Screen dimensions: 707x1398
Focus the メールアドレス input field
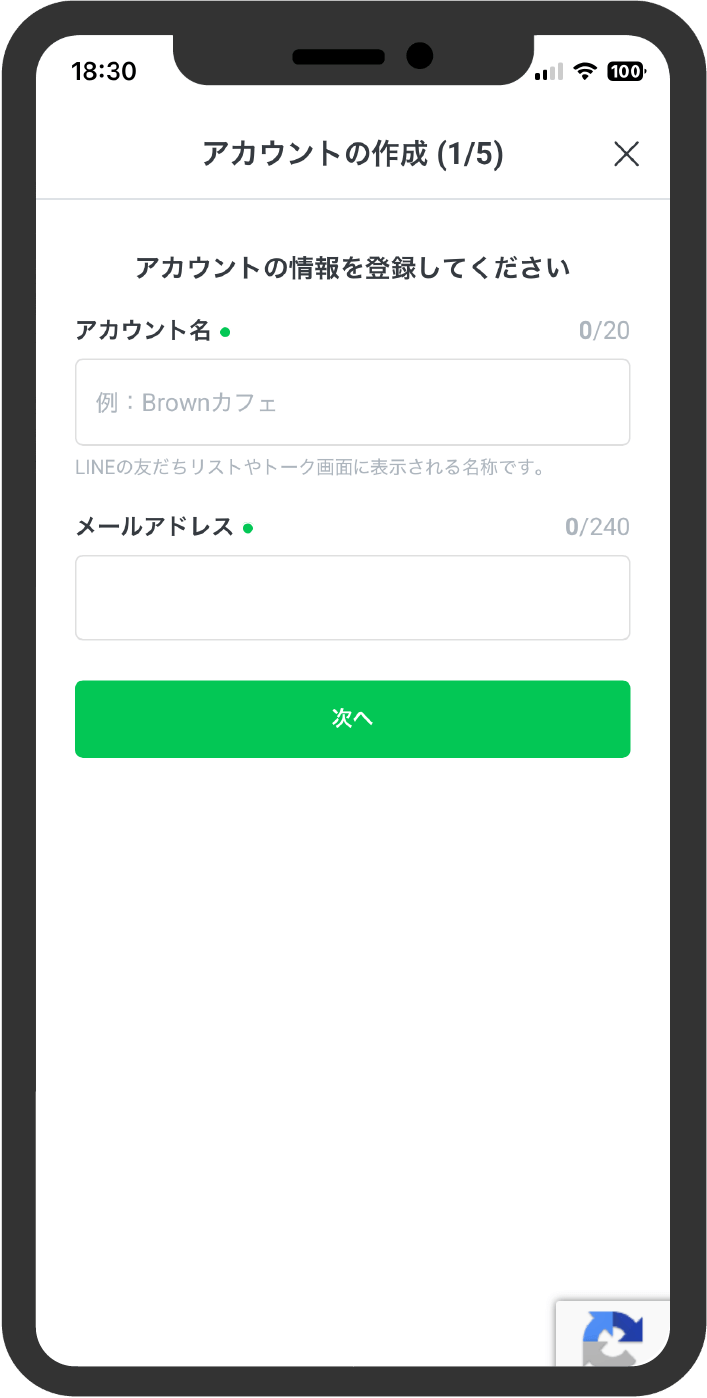pos(352,598)
